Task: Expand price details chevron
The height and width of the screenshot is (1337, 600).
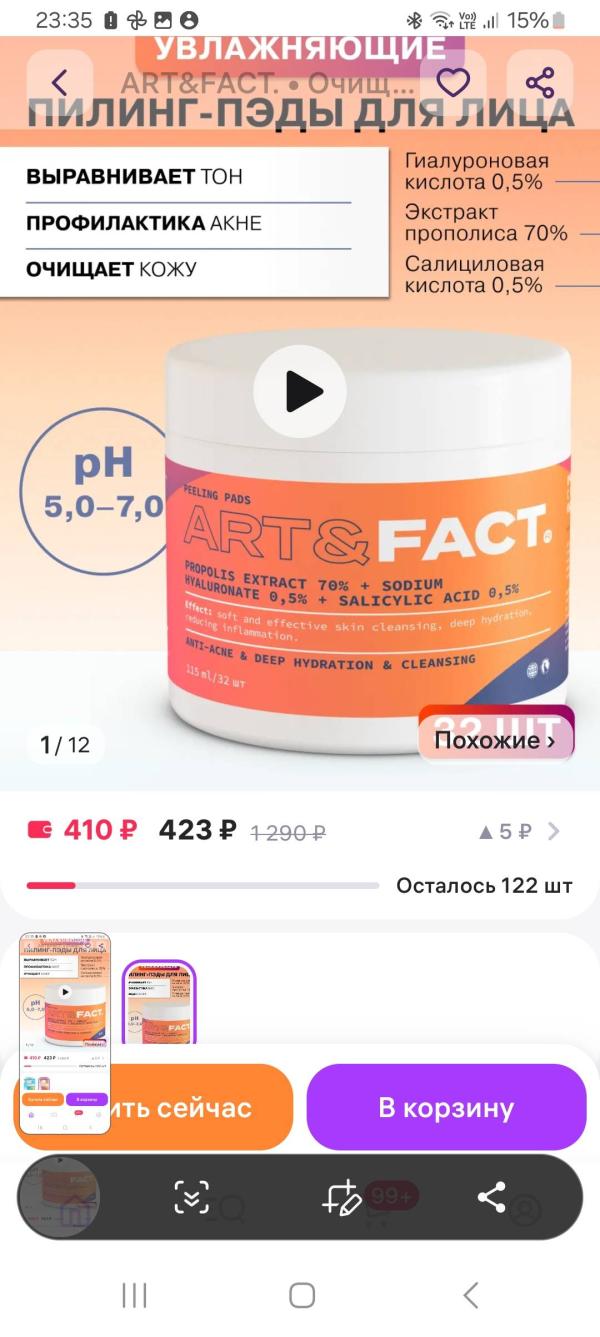Action: pos(555,831)
